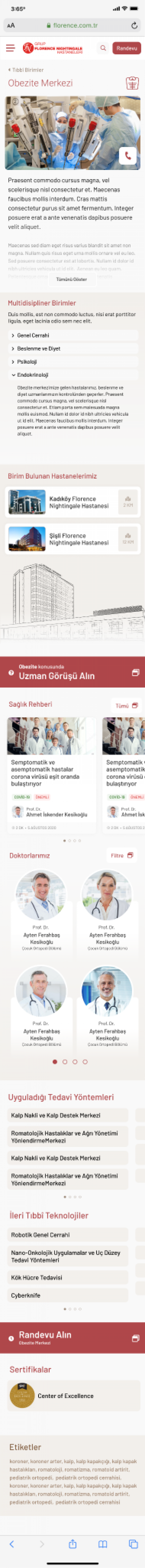Tap the search icon in header
The image size is (145, 1568).
pyautogui.click(x=103, y=48)
